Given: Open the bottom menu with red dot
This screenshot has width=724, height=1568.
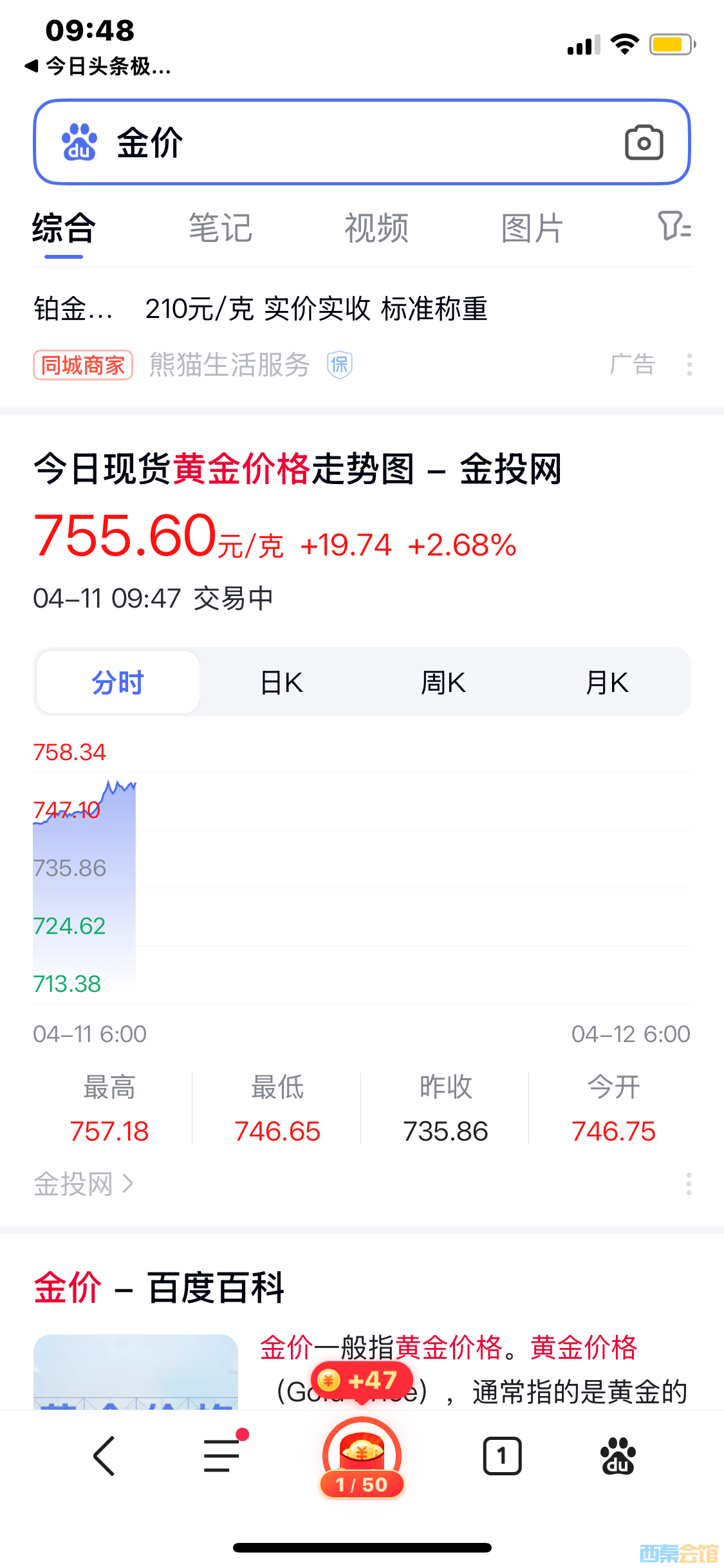Looking at the screenshot, I should click(222, 1456).
